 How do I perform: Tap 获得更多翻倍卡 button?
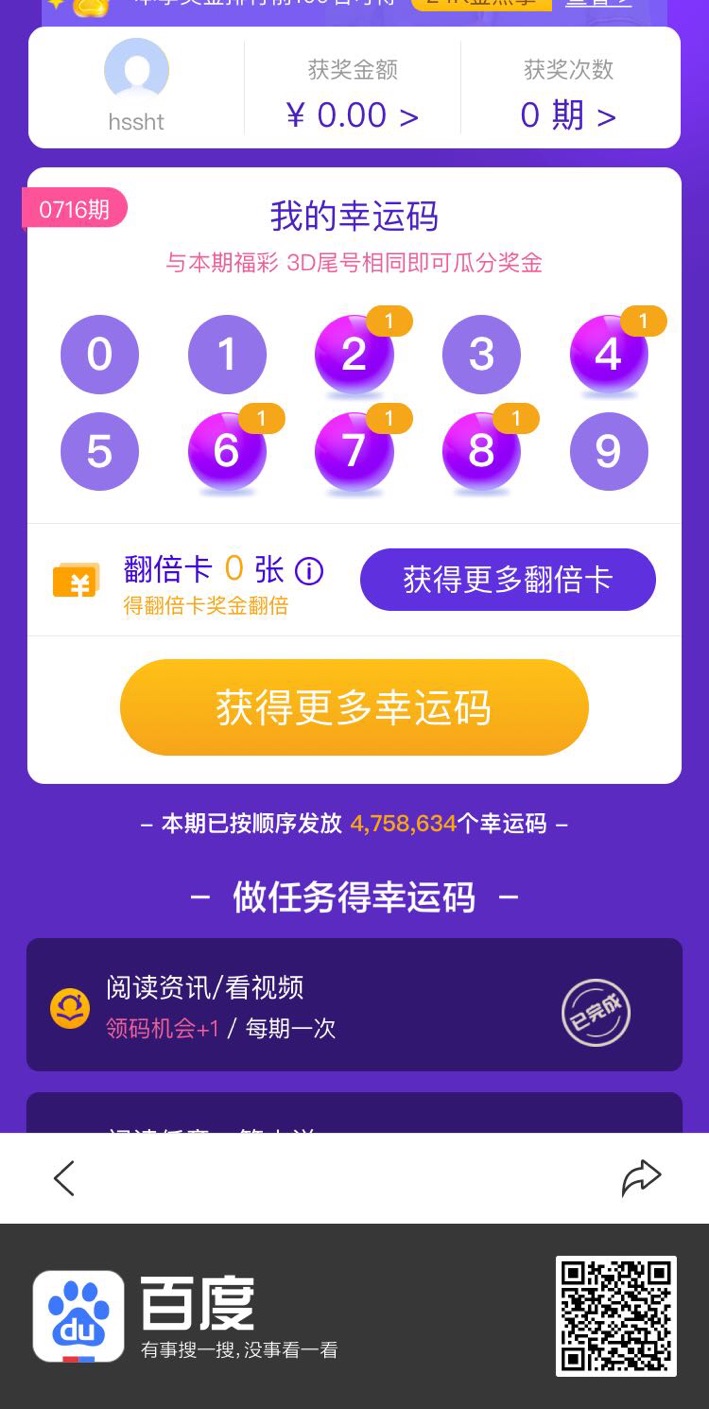pyautogui.click(x=507, y=579)
